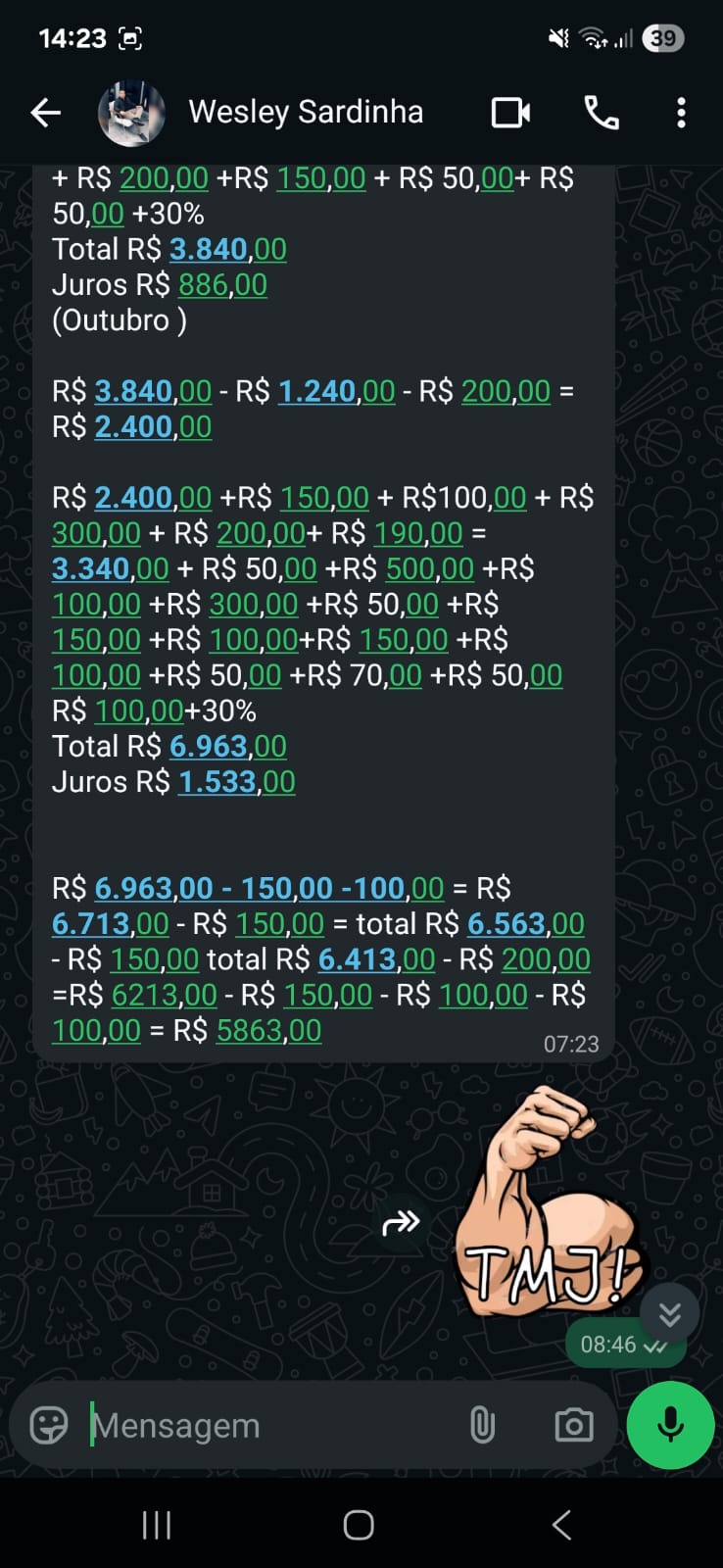Open Wesley Sardinha's contact info

click(x=306, y=113)
